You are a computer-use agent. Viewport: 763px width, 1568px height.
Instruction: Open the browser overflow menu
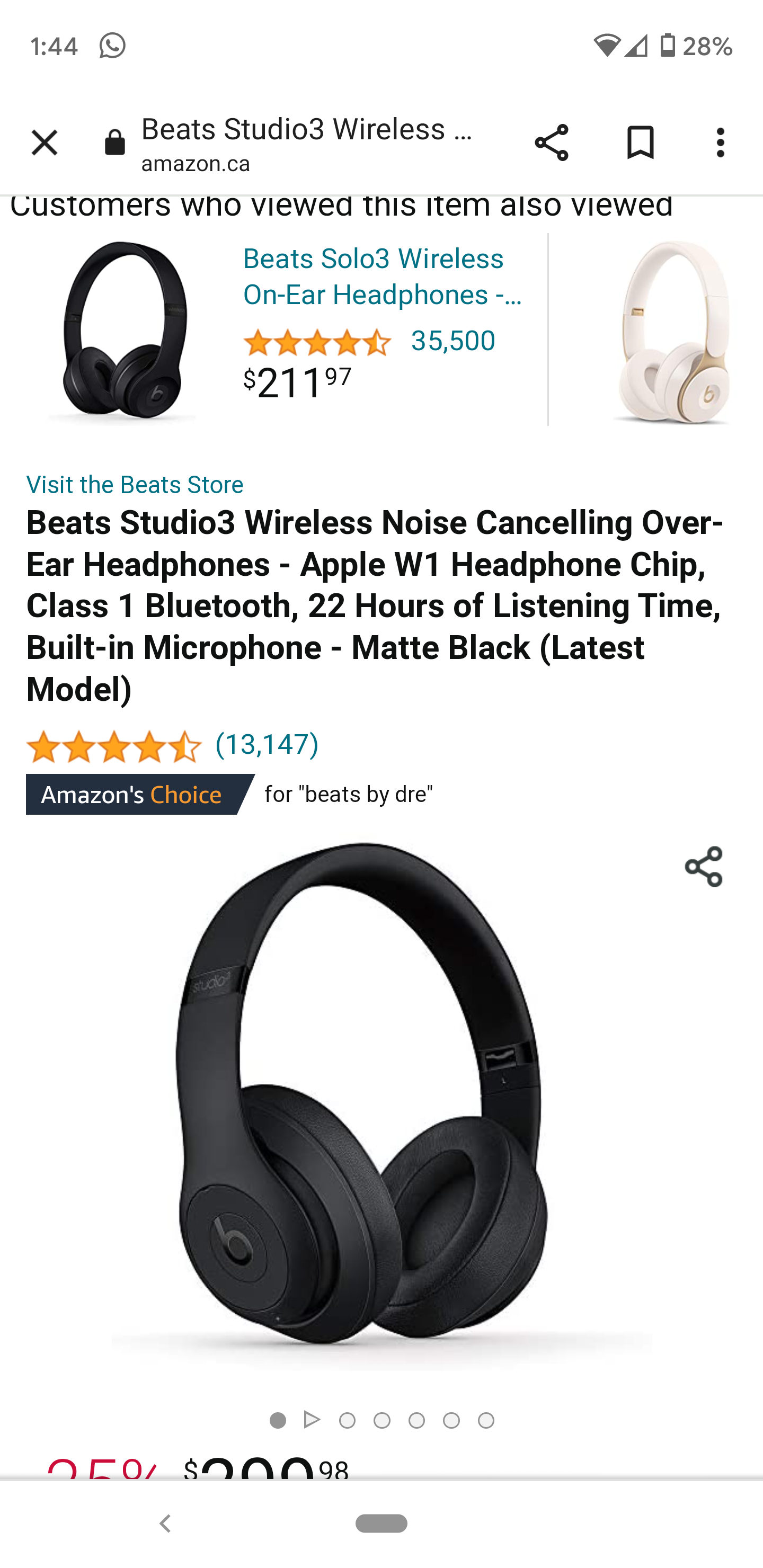(x=721, y=143)
